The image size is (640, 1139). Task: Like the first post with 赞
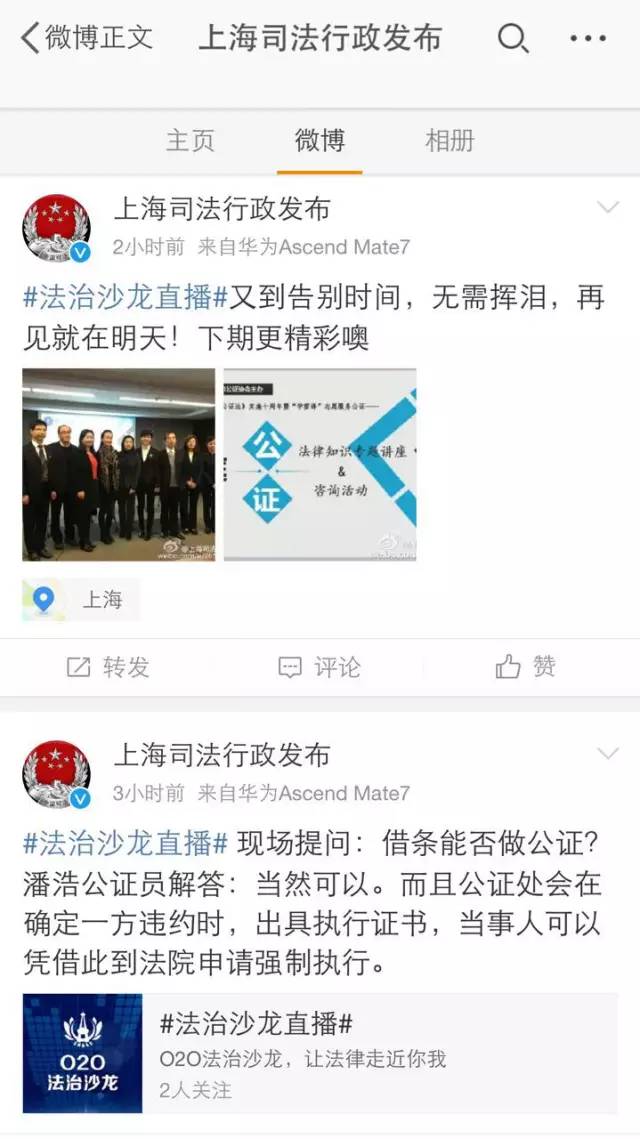click(526, 667)
